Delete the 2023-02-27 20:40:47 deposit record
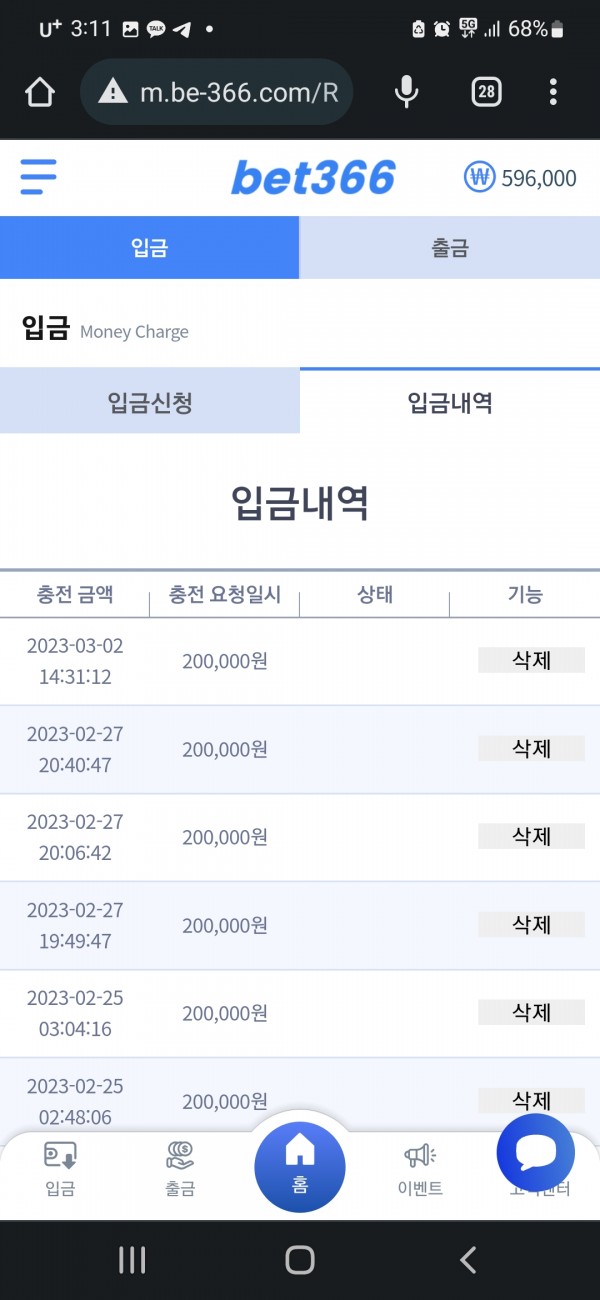Image resolution: width=600 pixels, height=1300 pixels. point(531,748)
